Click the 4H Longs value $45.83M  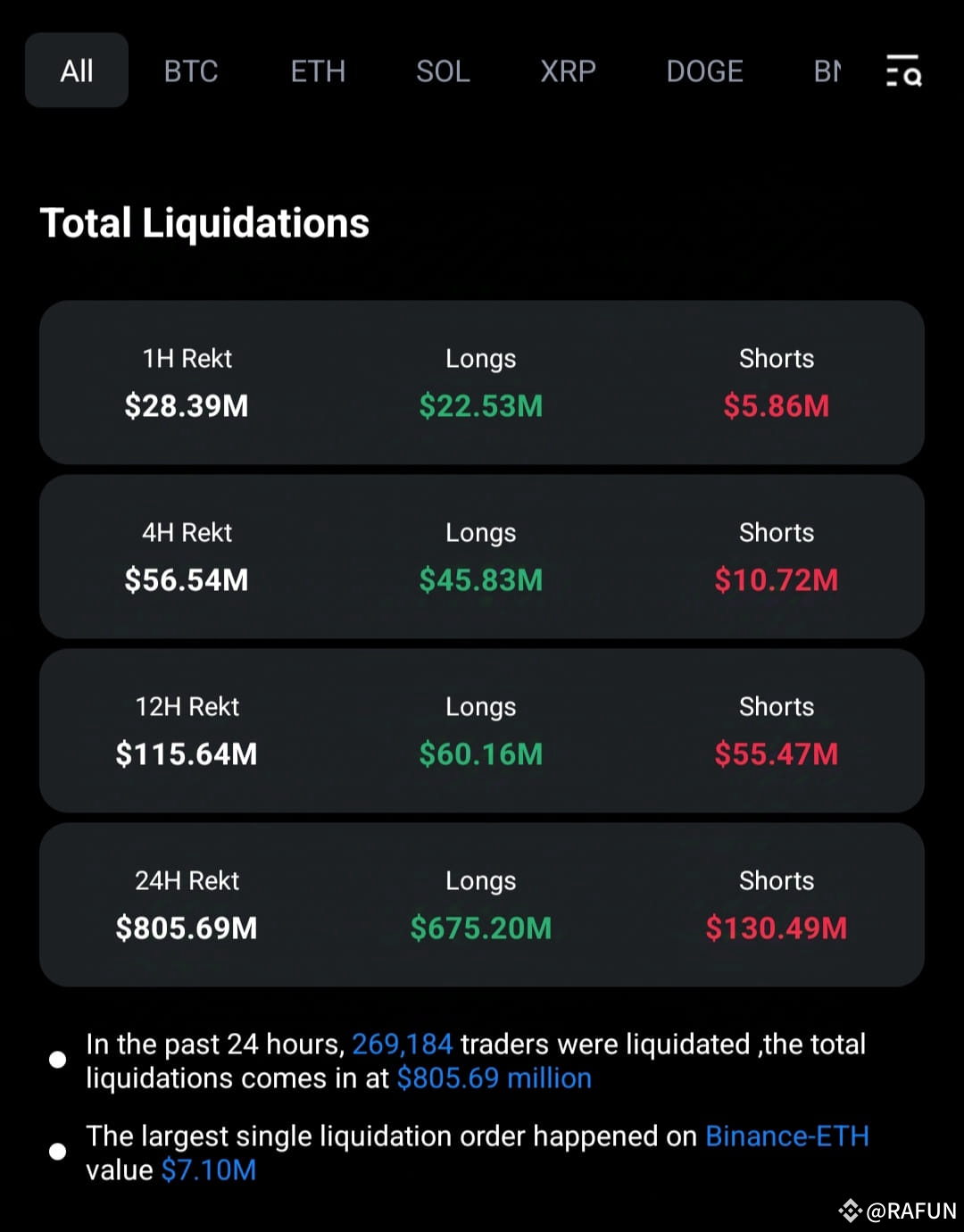(481, 580)
